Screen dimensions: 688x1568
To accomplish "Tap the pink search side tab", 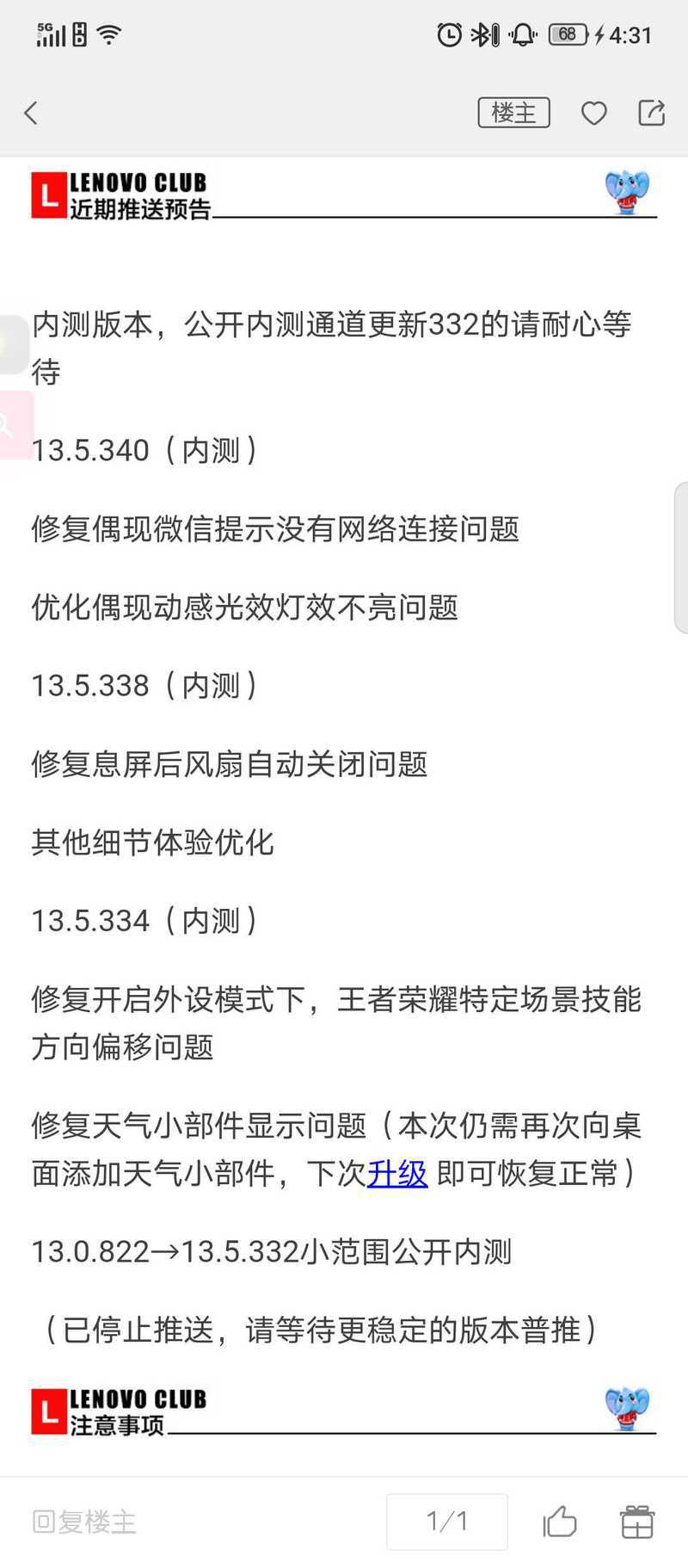I will pos(14,425).
